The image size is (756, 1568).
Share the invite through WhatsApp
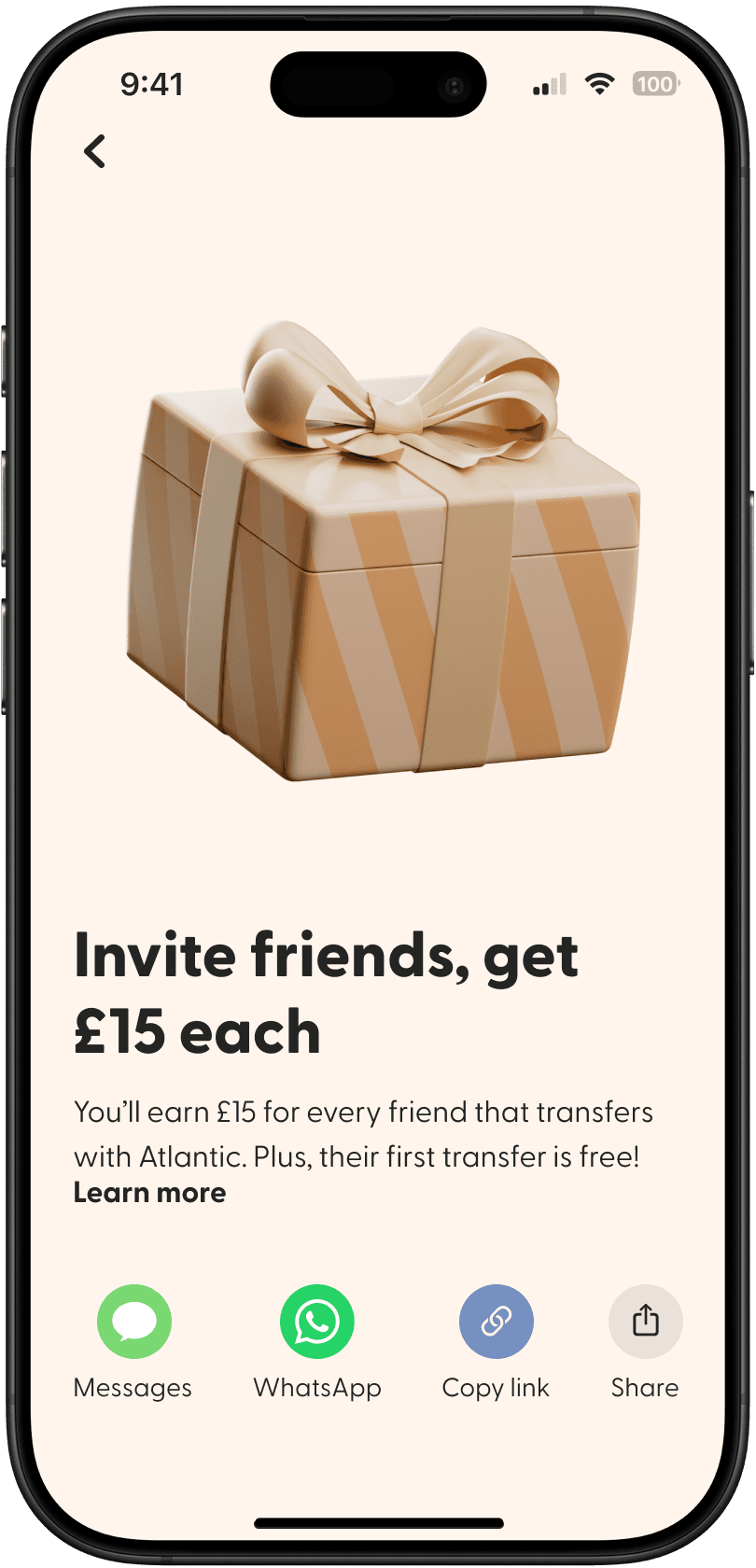coord(317,1322)
